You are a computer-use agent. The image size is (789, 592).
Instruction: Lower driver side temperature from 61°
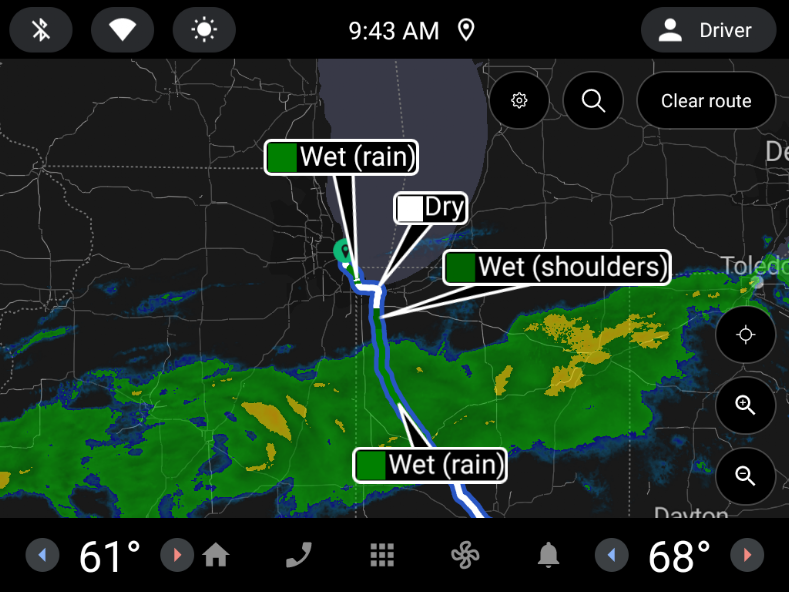(x=42, y=555)
